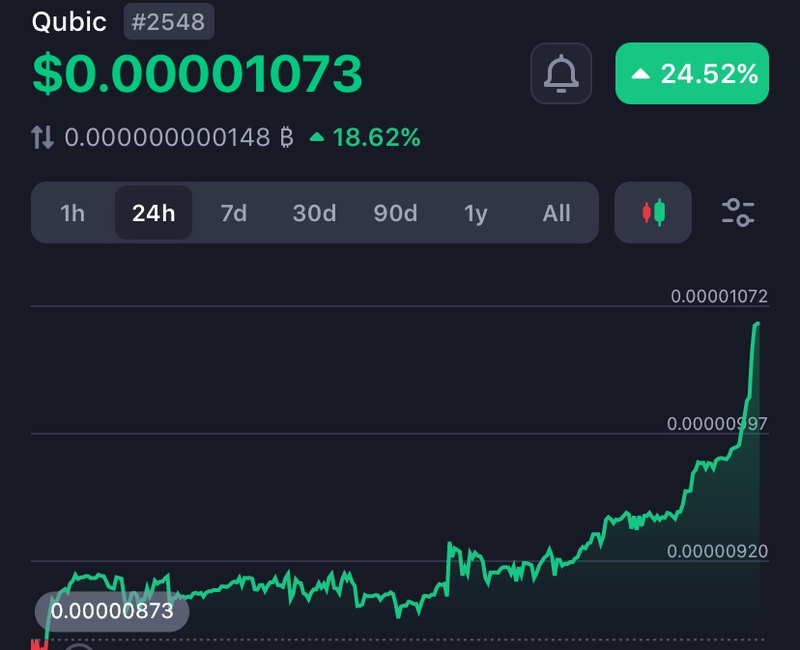Screen dimensions: 800x650
Task: Switch to candlestick chart view
Action: [x=653, y=212]
